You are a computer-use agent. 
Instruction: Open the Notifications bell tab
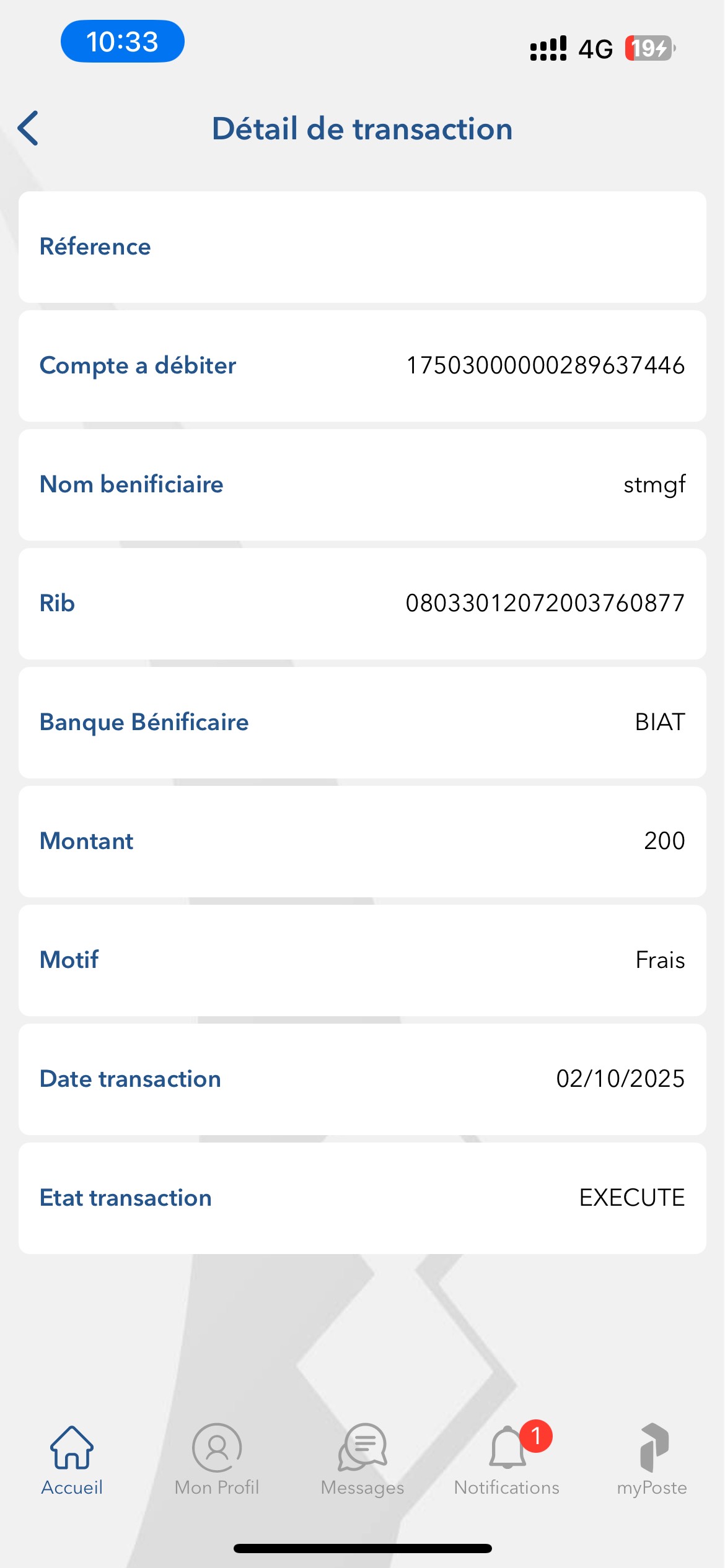coord(507,1458)
